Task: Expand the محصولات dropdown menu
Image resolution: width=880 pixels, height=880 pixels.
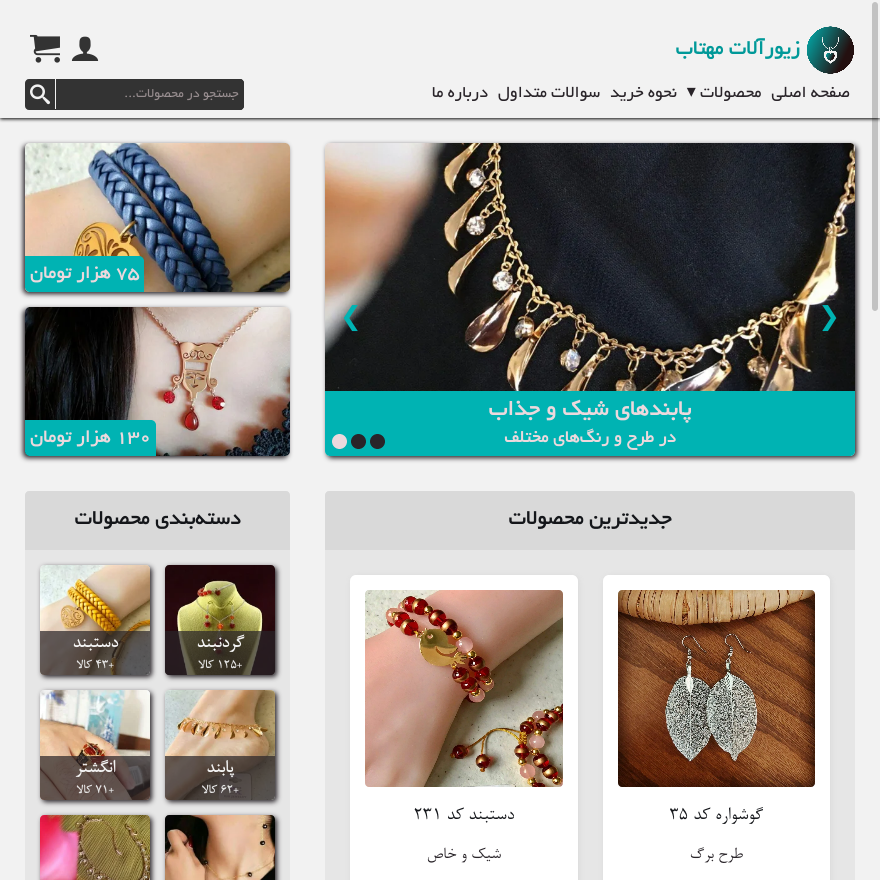Action: [x=723, y=93]
